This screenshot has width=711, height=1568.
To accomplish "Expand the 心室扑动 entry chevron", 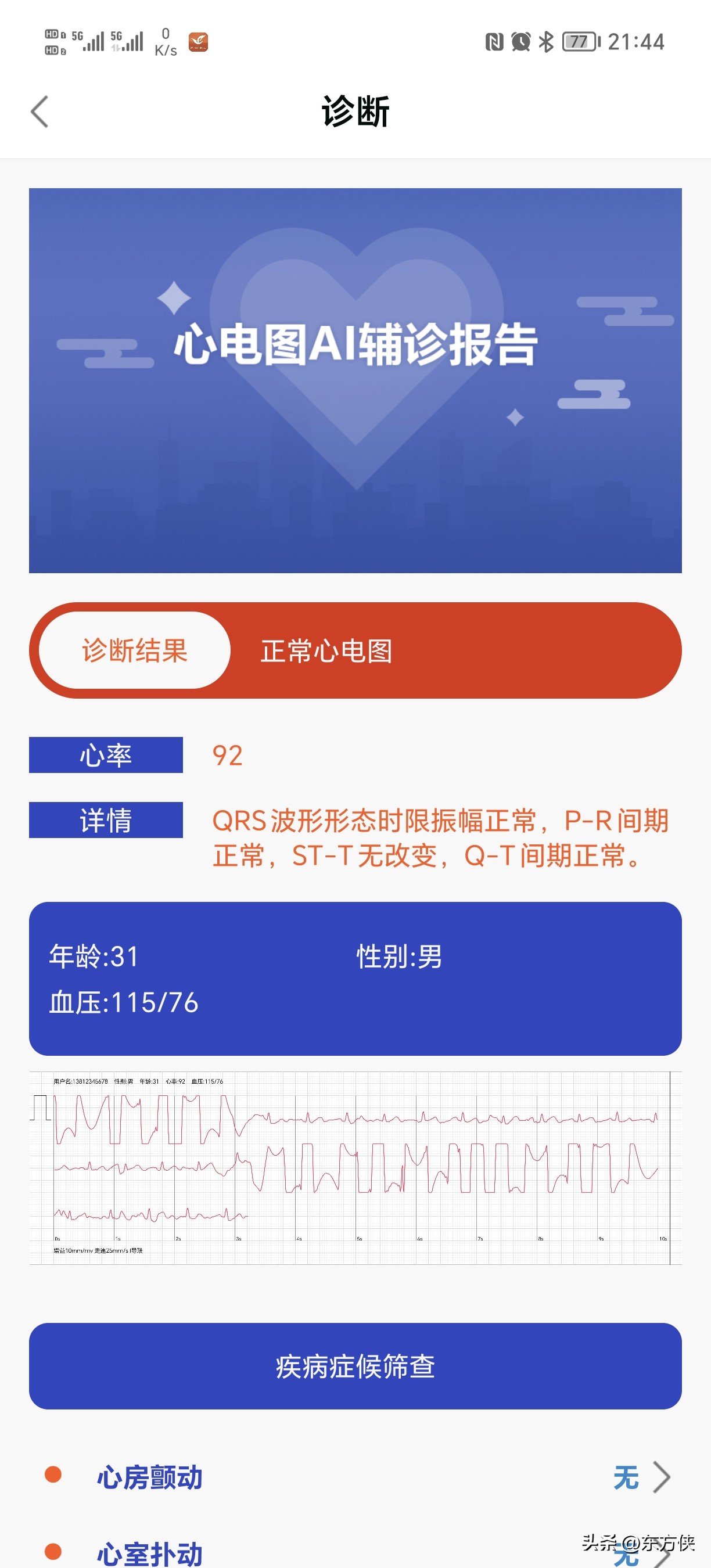I will (x=665, y=1555).
